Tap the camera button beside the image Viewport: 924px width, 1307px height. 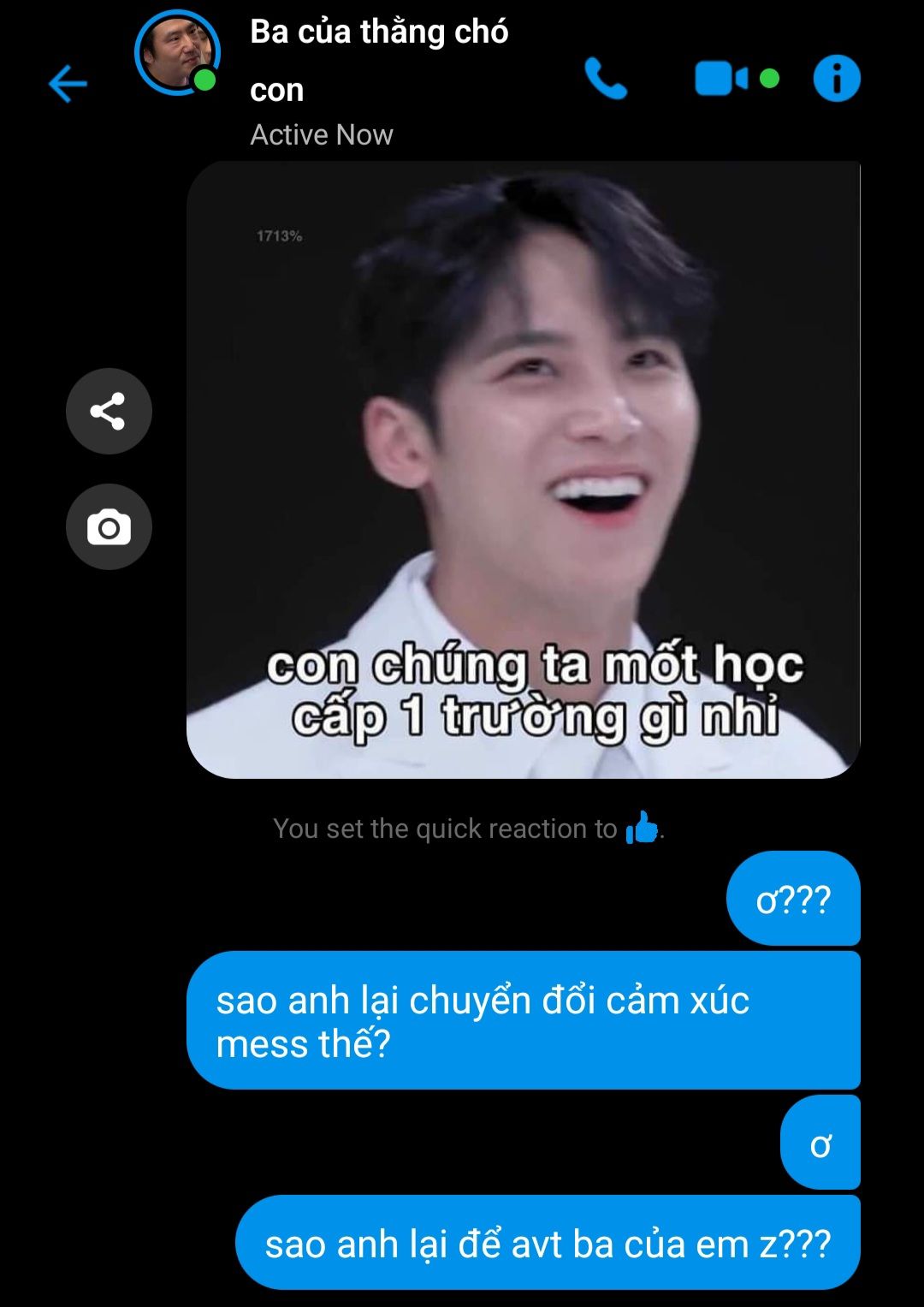coord(109,527)
